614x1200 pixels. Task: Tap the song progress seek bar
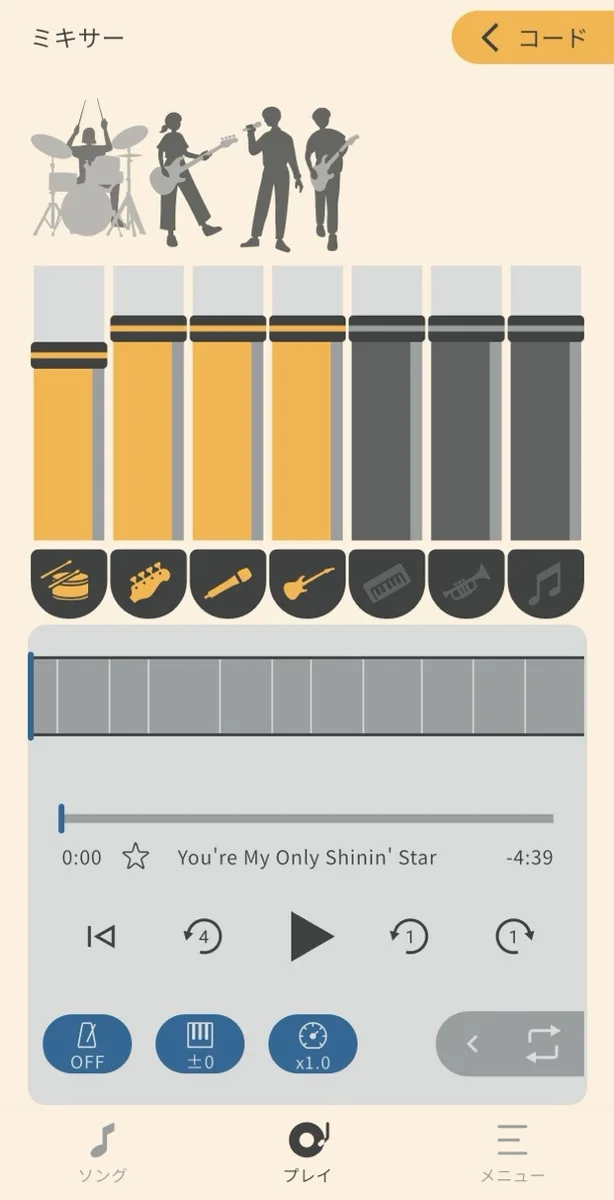[307, 819]
